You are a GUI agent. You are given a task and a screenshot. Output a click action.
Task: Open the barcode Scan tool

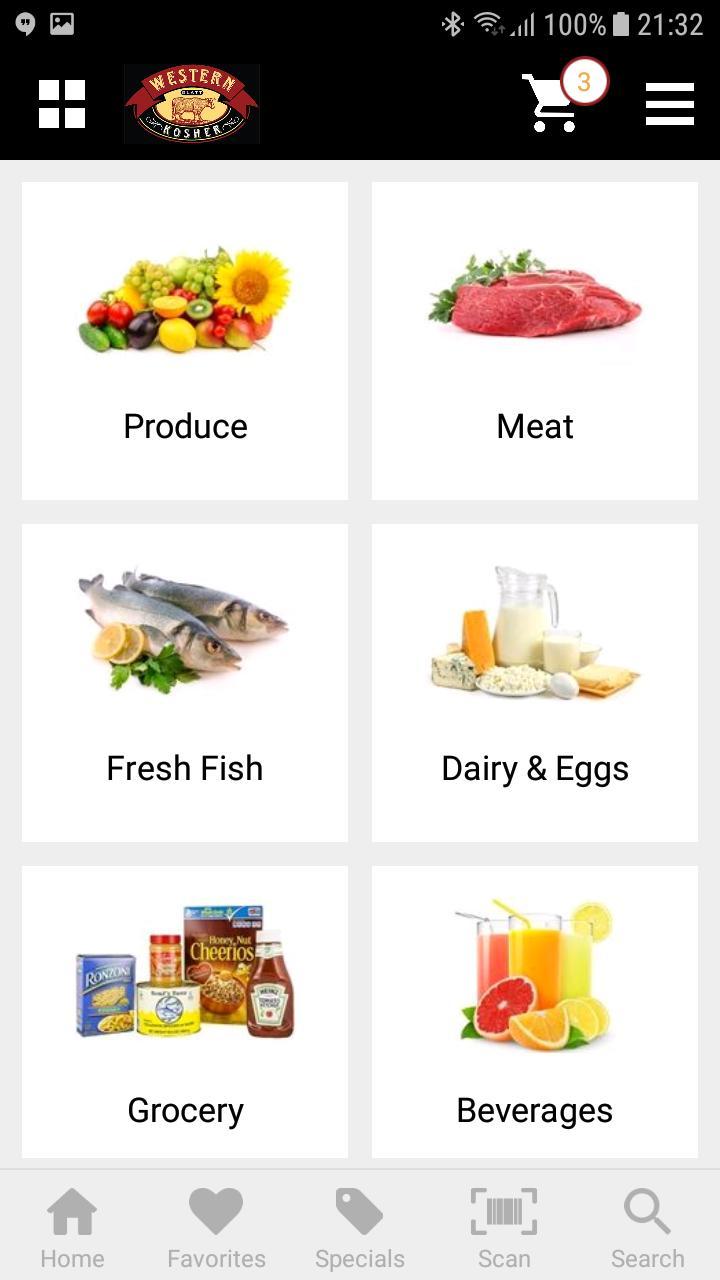503,1212
